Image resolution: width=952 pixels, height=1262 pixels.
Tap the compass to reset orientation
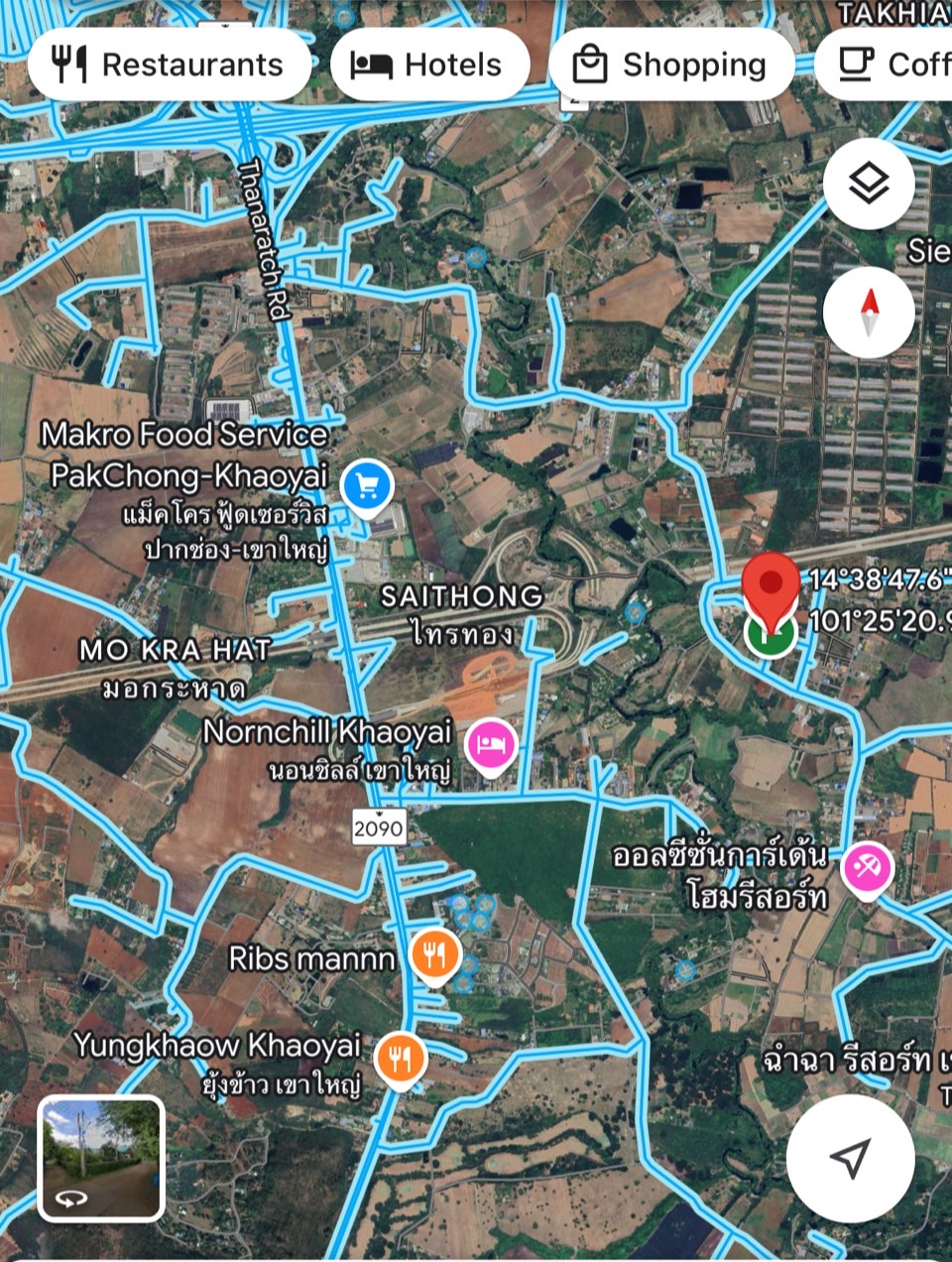pyautogui.click(x=869, y=312)
